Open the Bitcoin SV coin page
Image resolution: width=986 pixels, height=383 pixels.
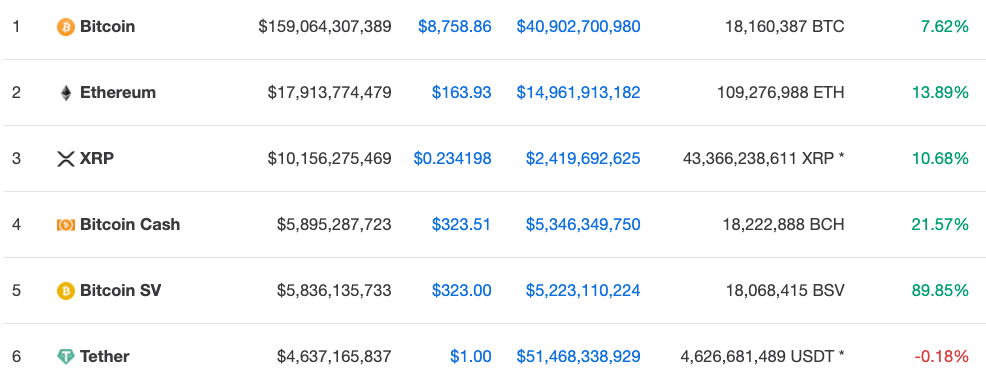pos(120,291)
